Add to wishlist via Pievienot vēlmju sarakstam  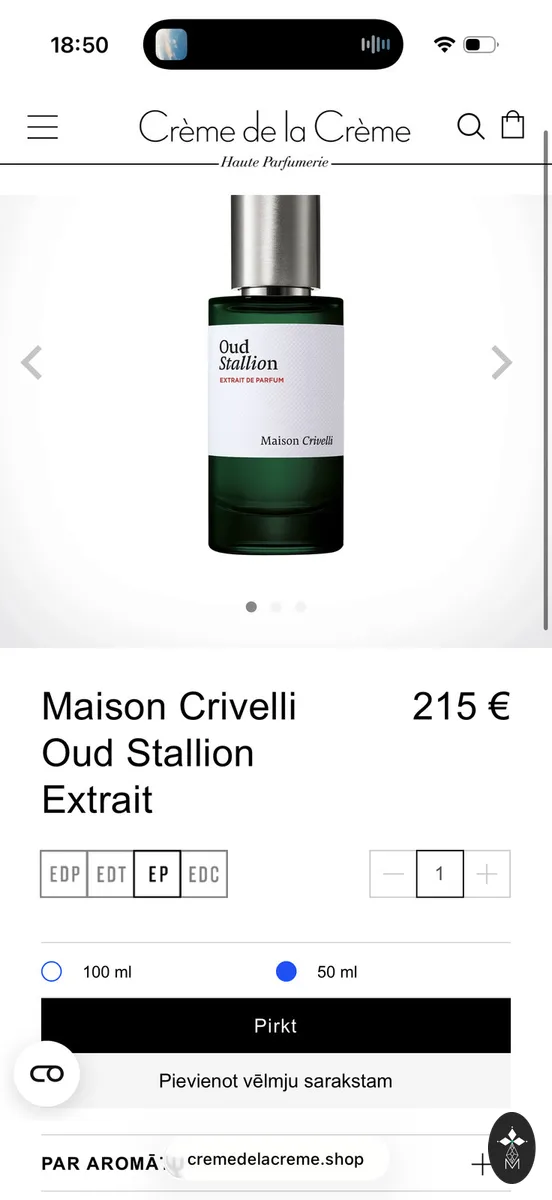coord(276,1081)
